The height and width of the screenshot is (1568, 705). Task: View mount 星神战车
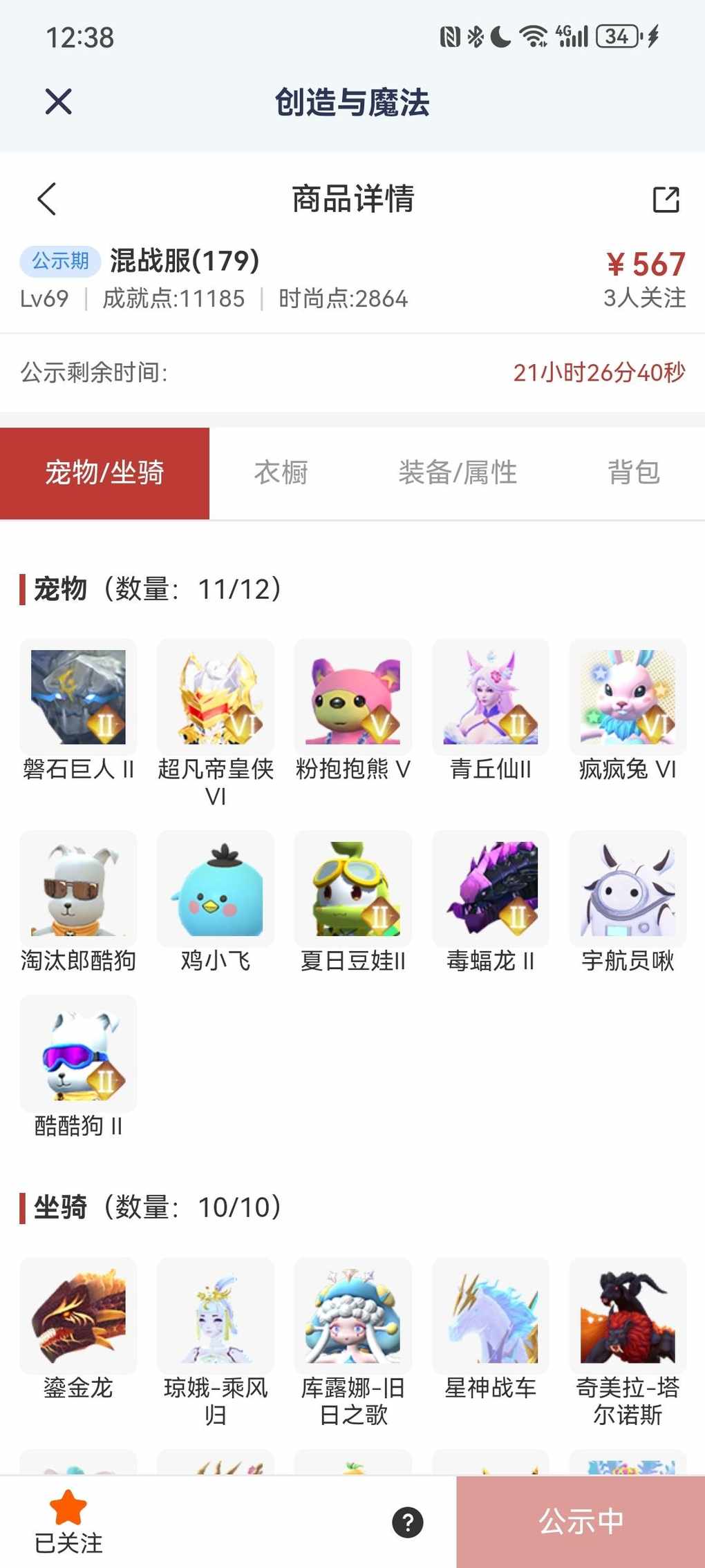(x=491, y=1316)
